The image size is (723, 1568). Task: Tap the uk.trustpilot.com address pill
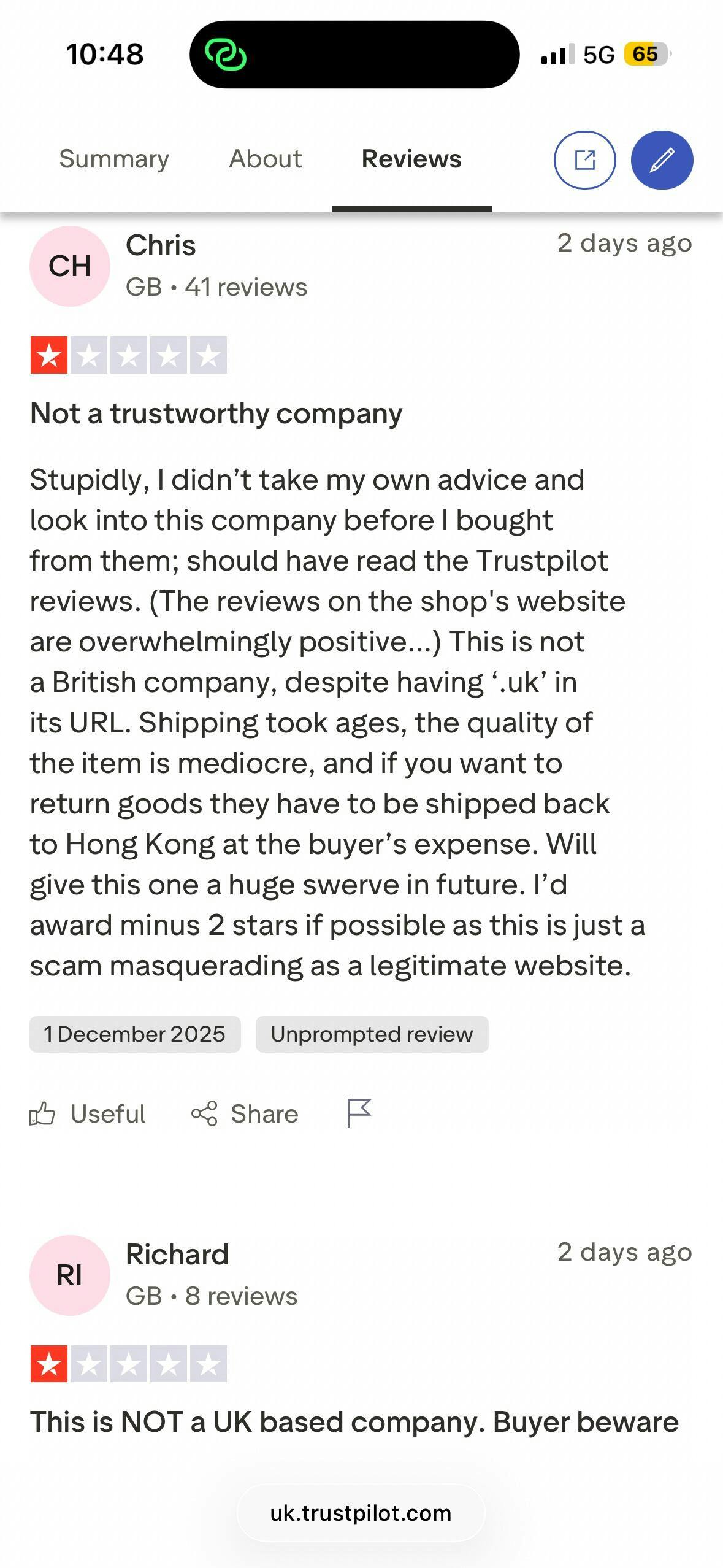tap(361, 1513)
